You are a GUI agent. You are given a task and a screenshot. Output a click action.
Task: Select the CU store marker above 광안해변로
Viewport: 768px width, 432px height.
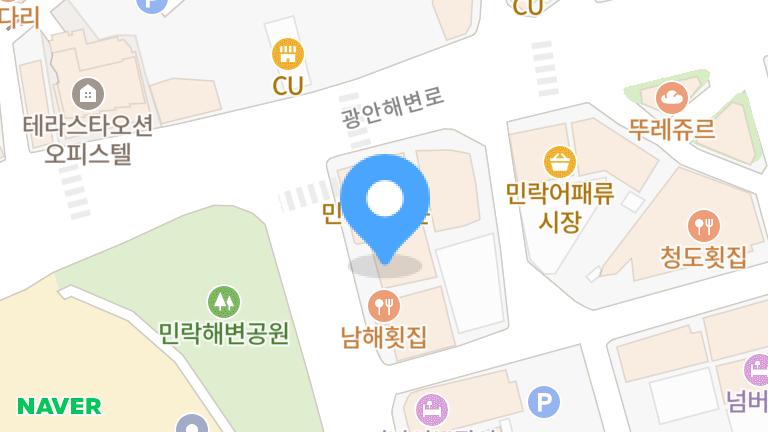(x=288, y=53)
